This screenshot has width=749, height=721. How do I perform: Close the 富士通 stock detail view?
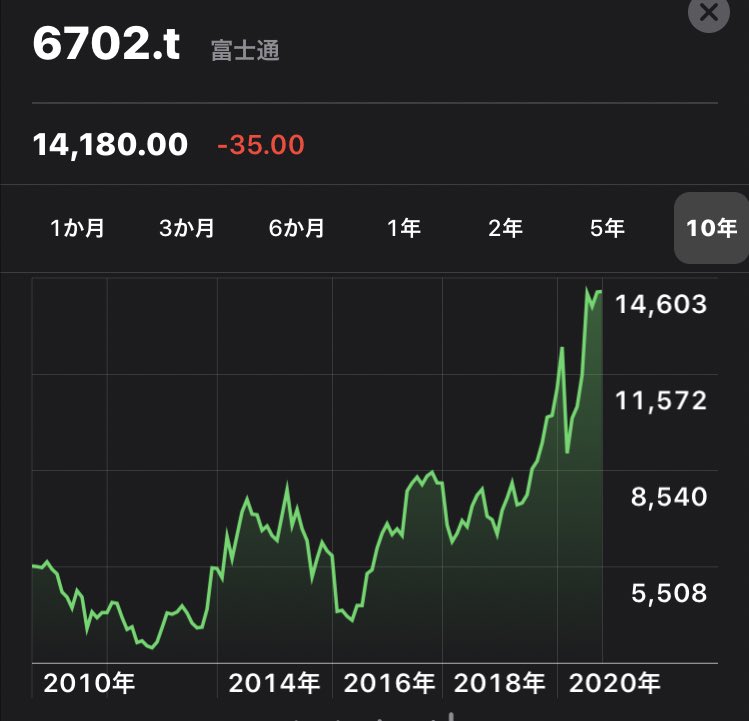point(708,13)
